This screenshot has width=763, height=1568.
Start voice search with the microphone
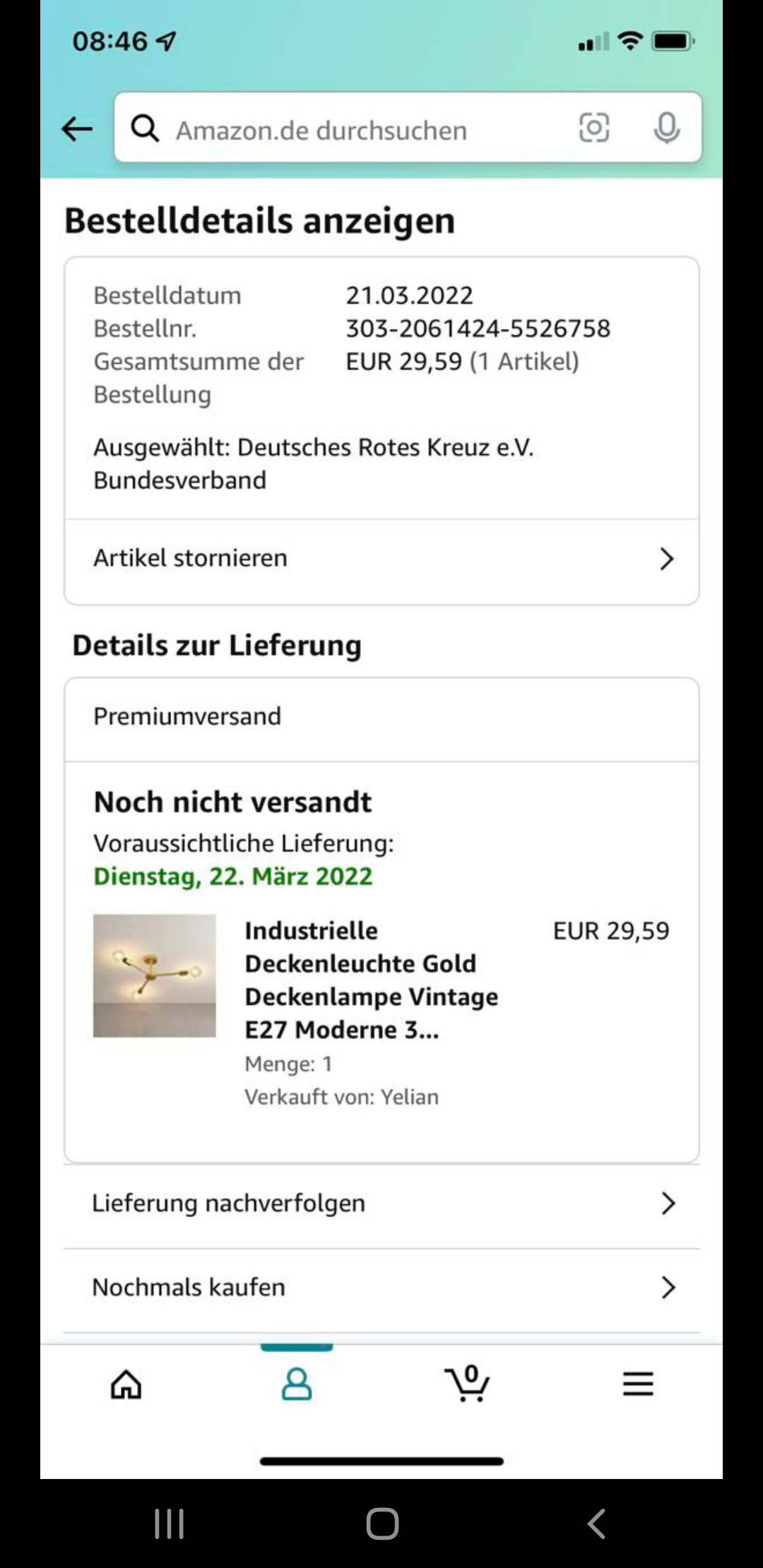[x=666, y=128]
